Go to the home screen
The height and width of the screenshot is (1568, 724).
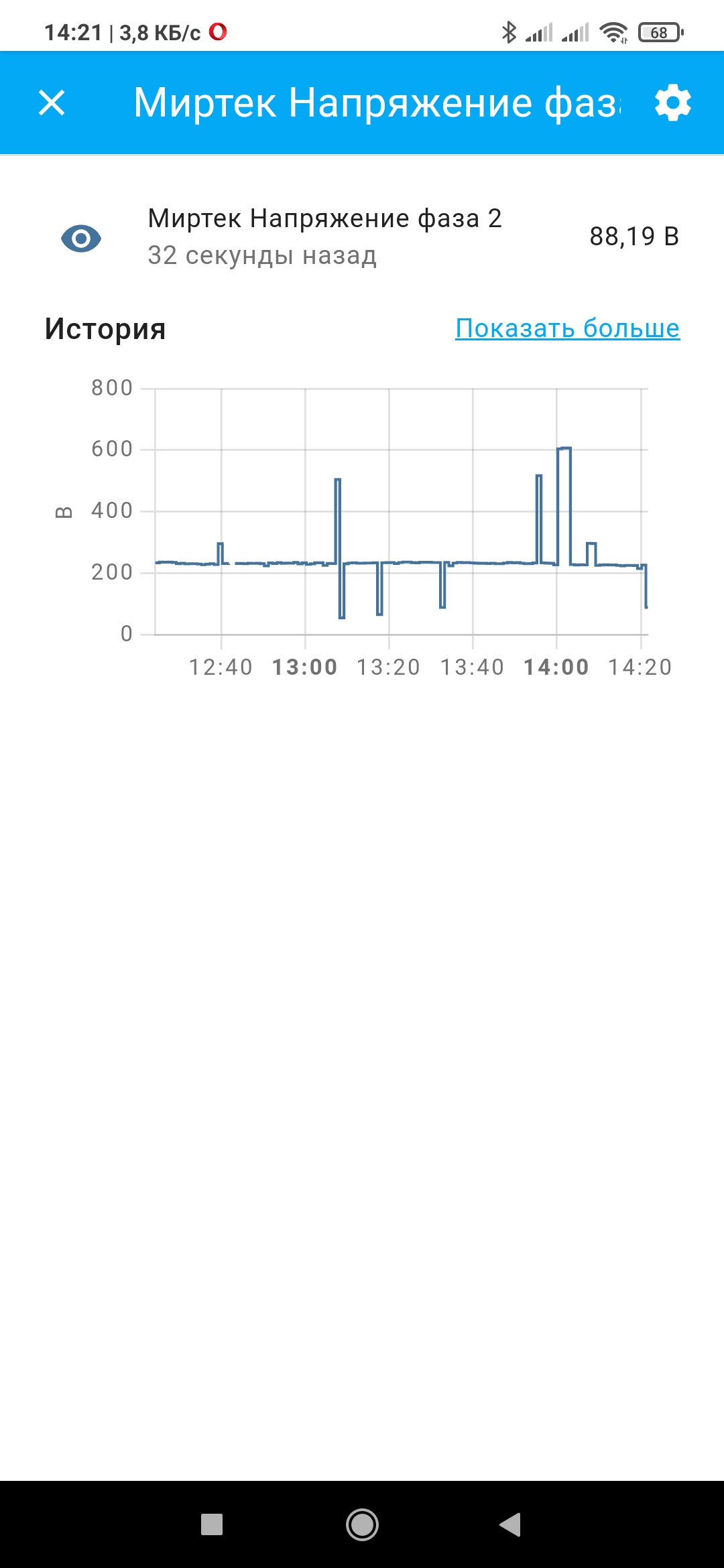coord(362,1524)
